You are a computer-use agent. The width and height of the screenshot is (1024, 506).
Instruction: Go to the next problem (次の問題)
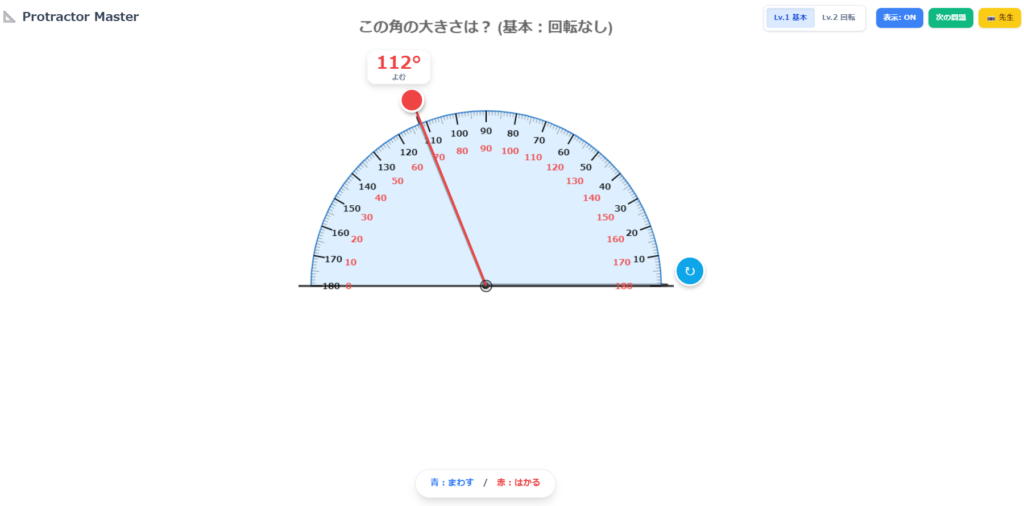950,18
